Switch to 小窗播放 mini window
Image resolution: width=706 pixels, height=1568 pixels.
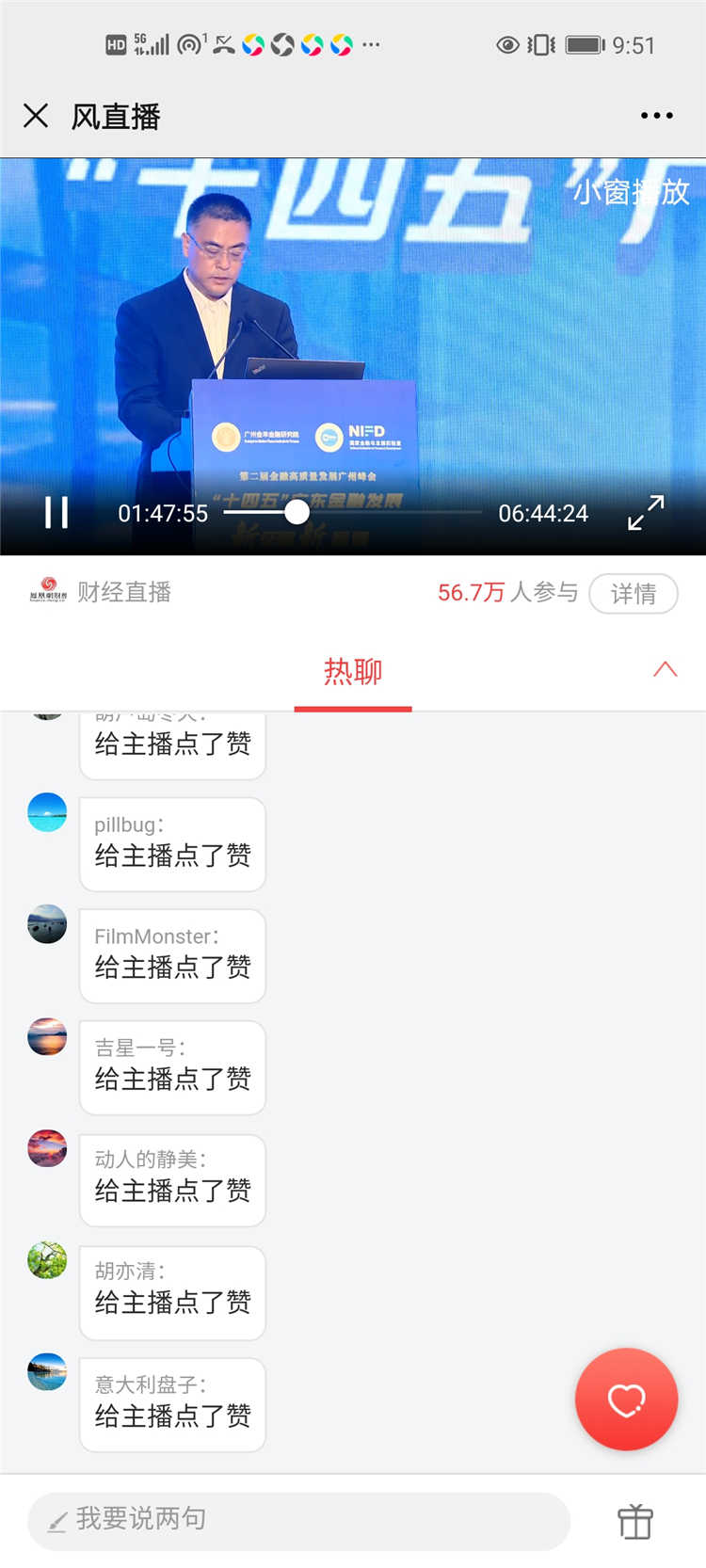coord(632,192)
